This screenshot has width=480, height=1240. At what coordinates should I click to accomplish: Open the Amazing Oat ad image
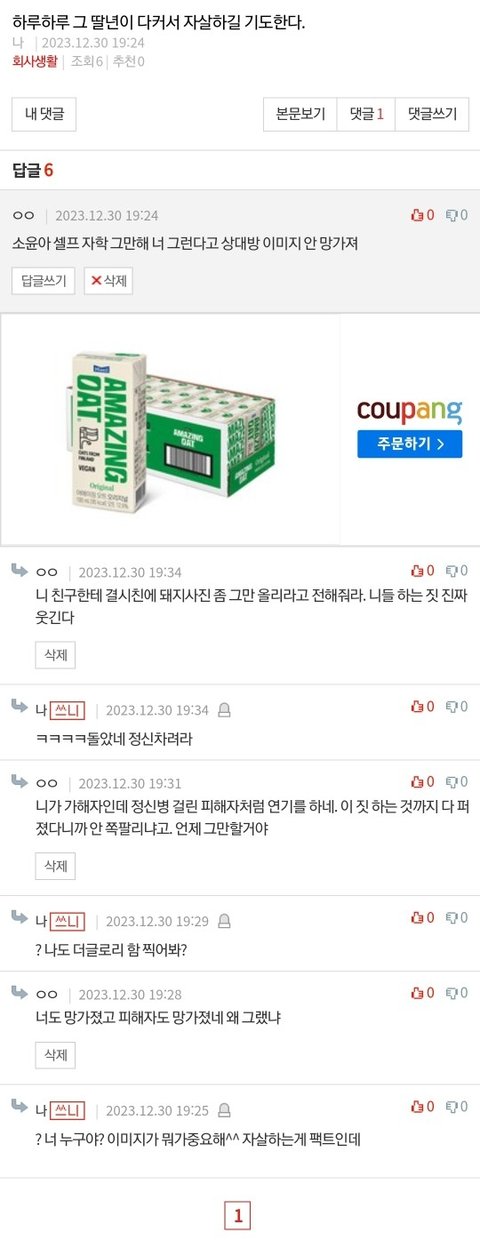(170, 429)
